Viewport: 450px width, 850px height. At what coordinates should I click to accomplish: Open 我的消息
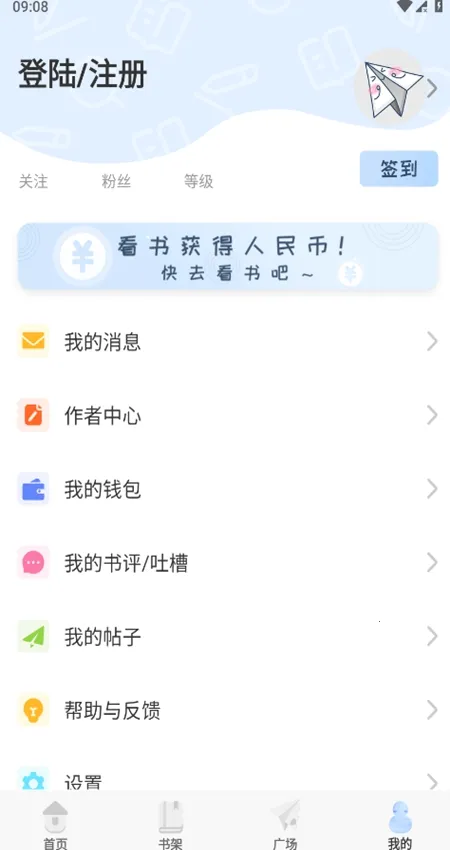[225, 342]
